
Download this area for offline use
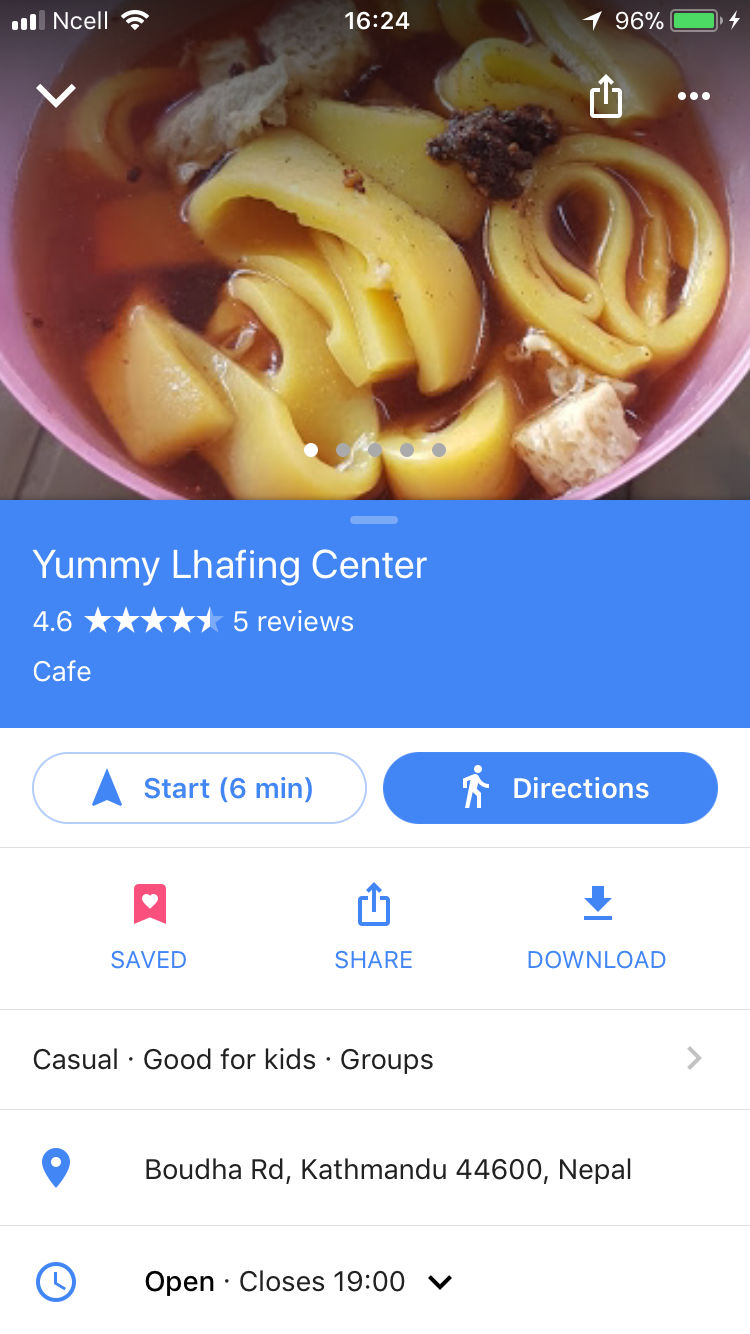597,926
